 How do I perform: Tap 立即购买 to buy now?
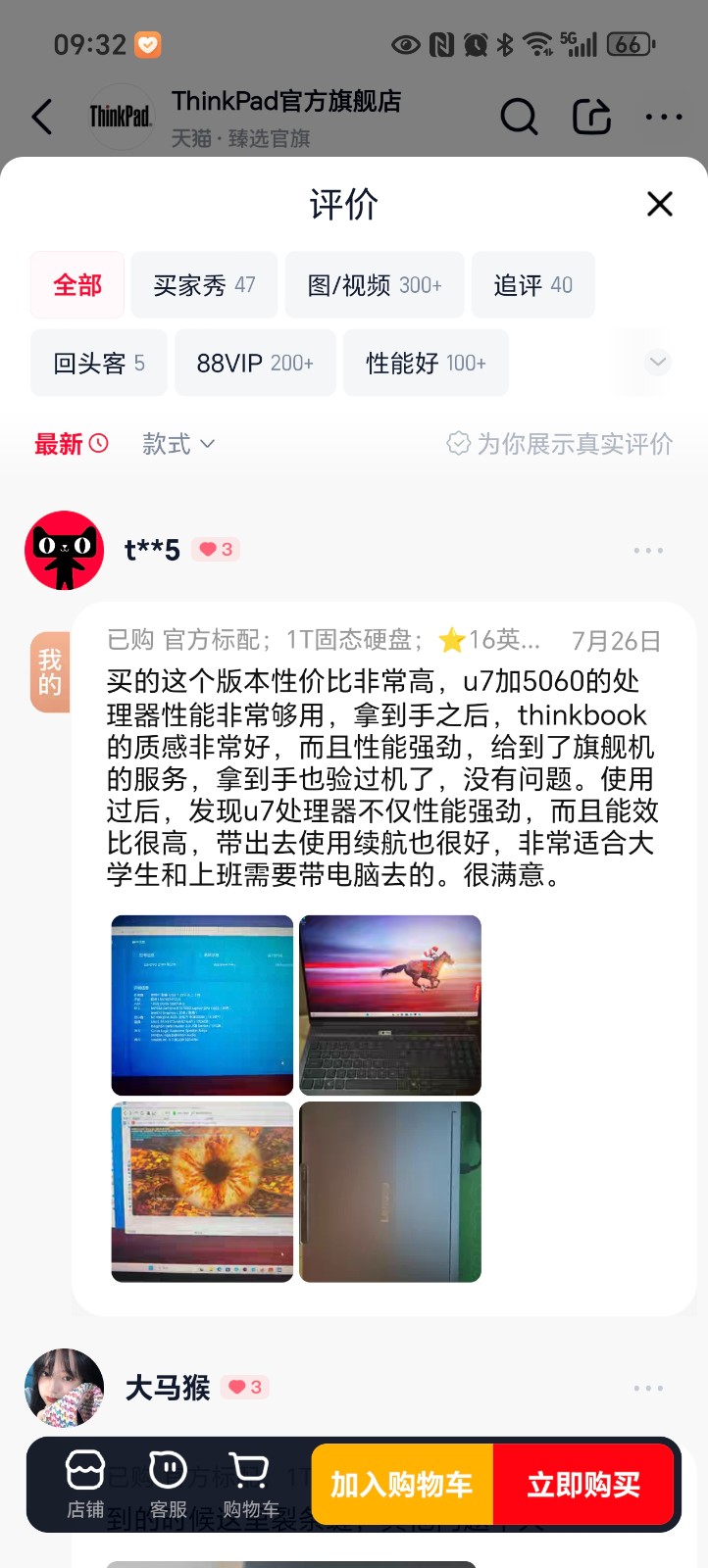pyautogui.click(x=583, y=1485)
